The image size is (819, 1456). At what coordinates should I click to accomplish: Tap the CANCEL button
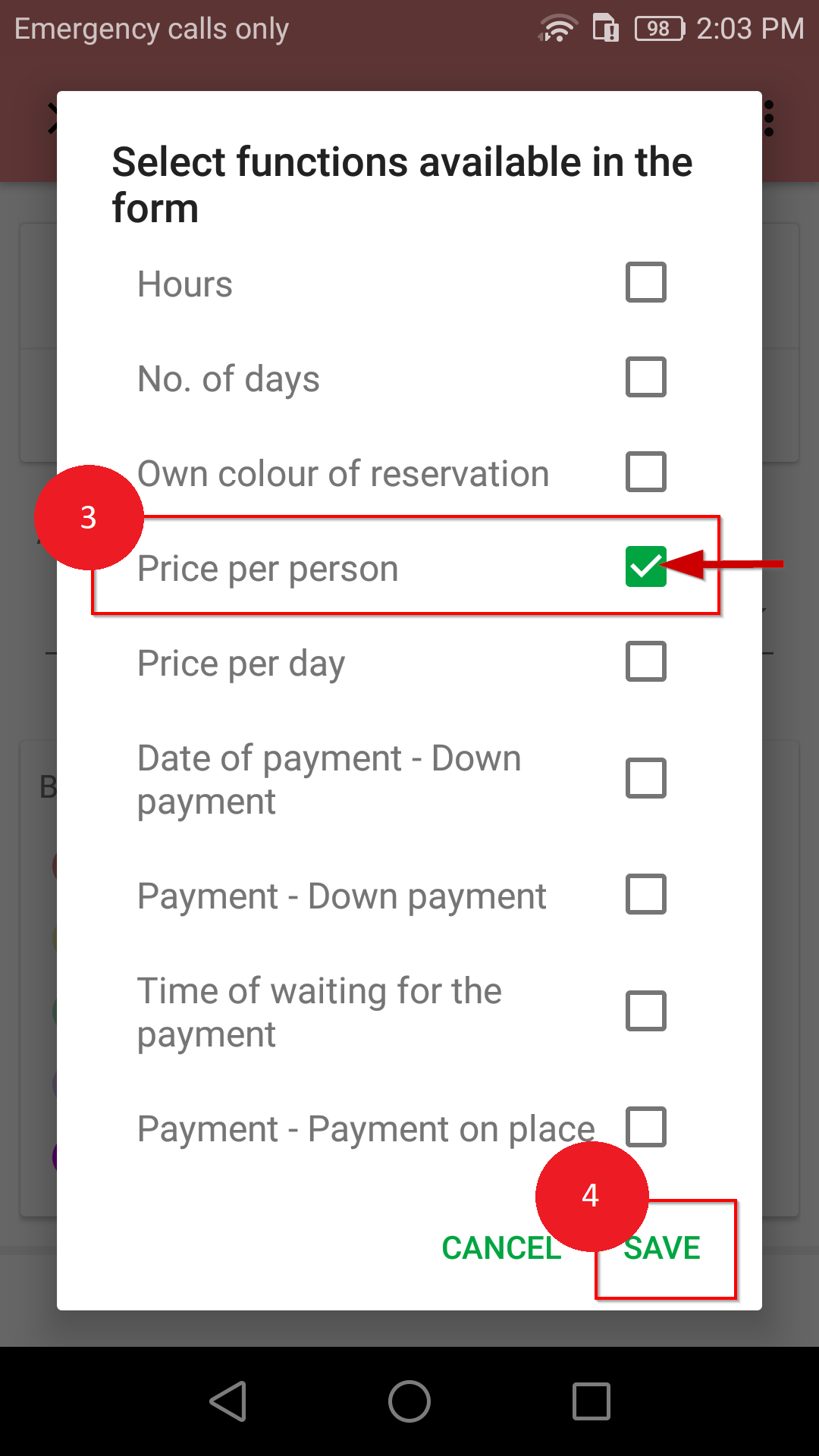pos(501,1248)
